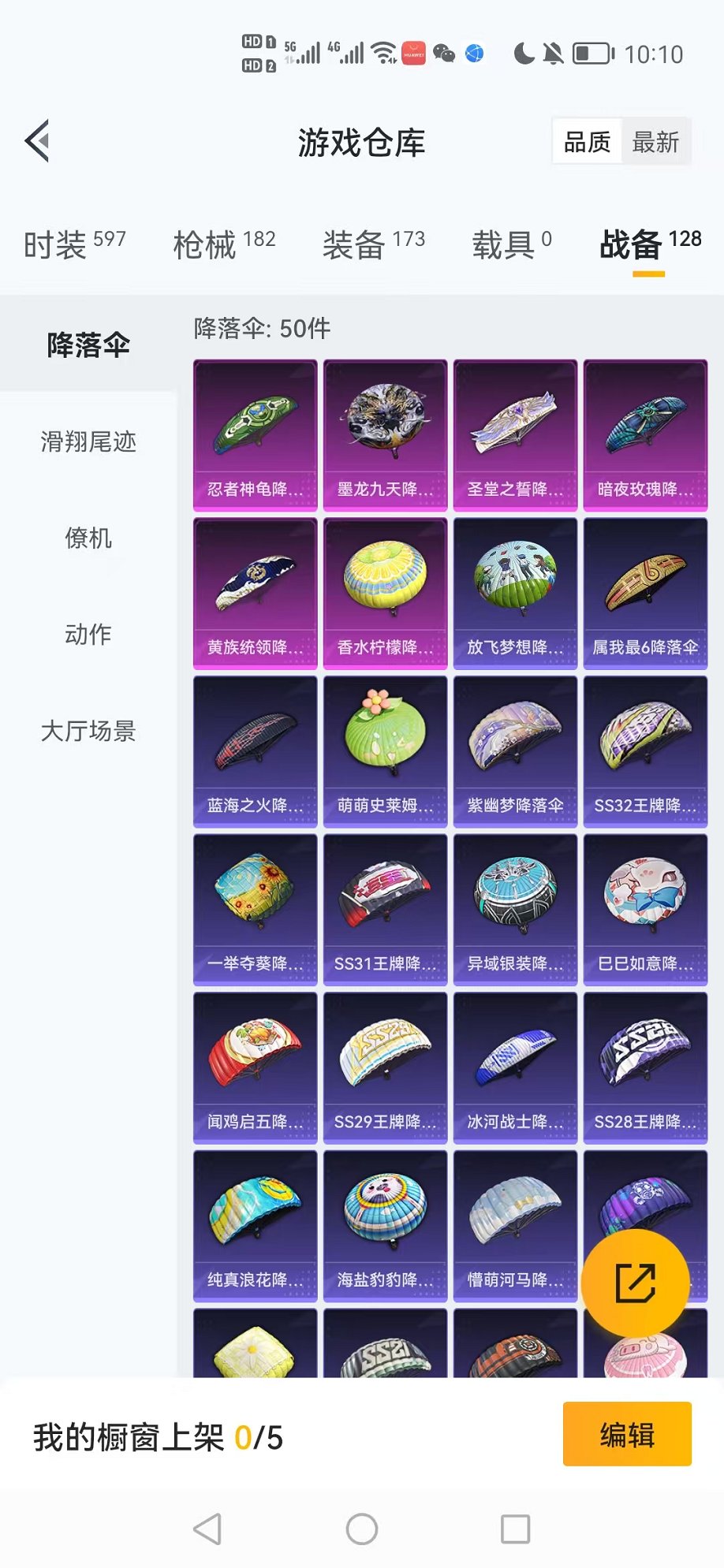Switch to the 时装 tab

point(74,244)
